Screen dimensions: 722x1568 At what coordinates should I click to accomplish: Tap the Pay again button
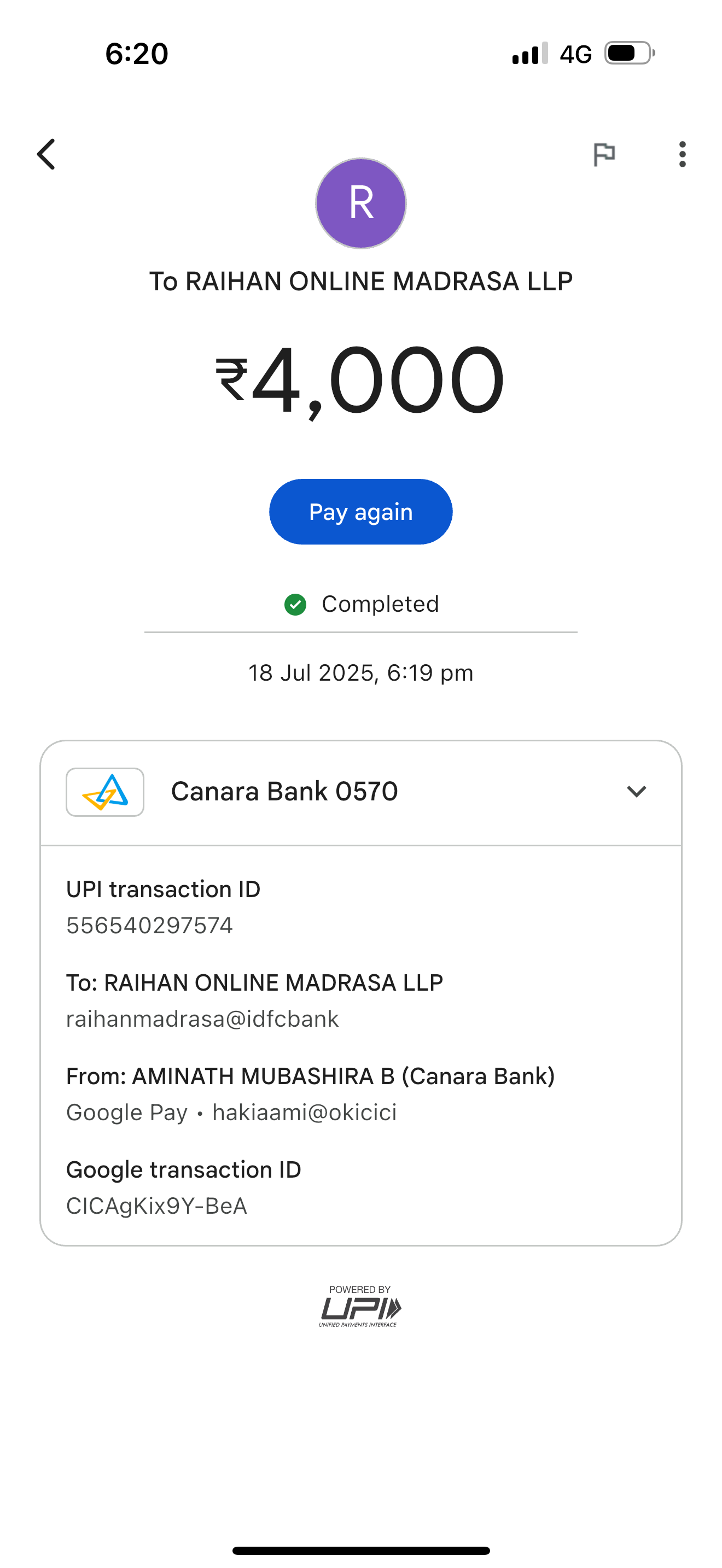click(x=360, y=511)
